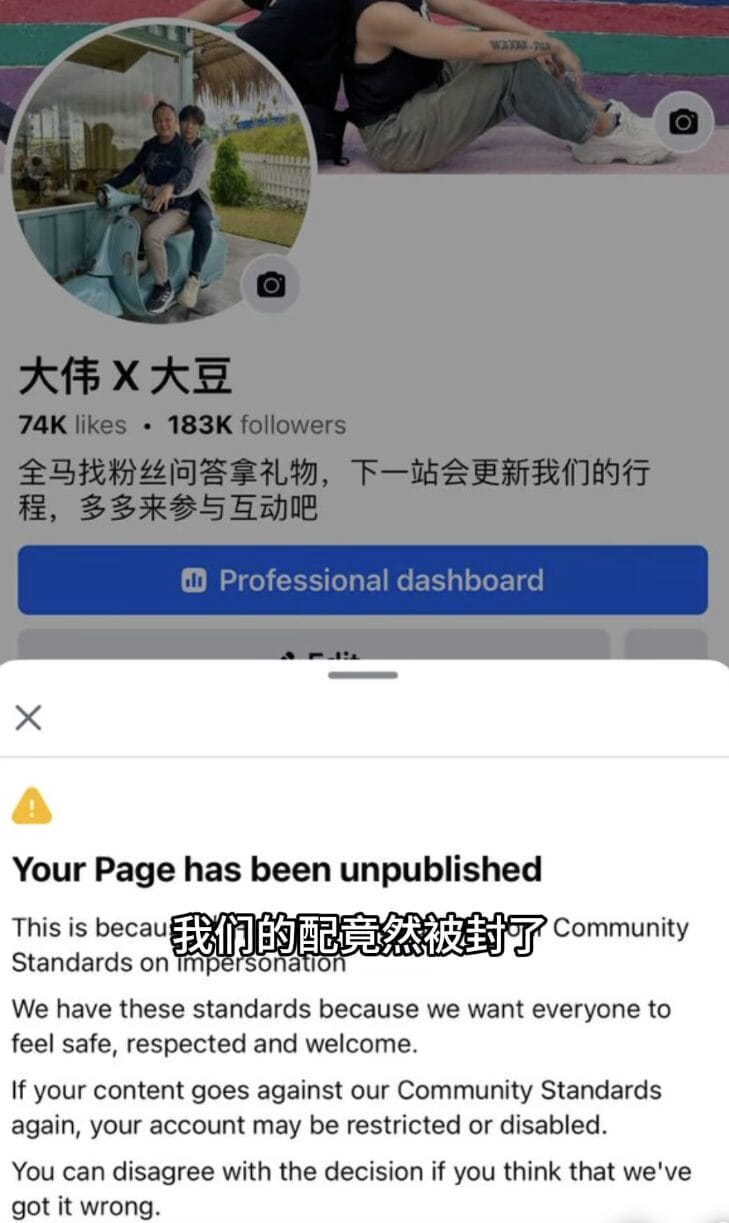Screen dimensions: 729x1223
Task: Close the unpublished page notice
Action: (x=29, y=717)
